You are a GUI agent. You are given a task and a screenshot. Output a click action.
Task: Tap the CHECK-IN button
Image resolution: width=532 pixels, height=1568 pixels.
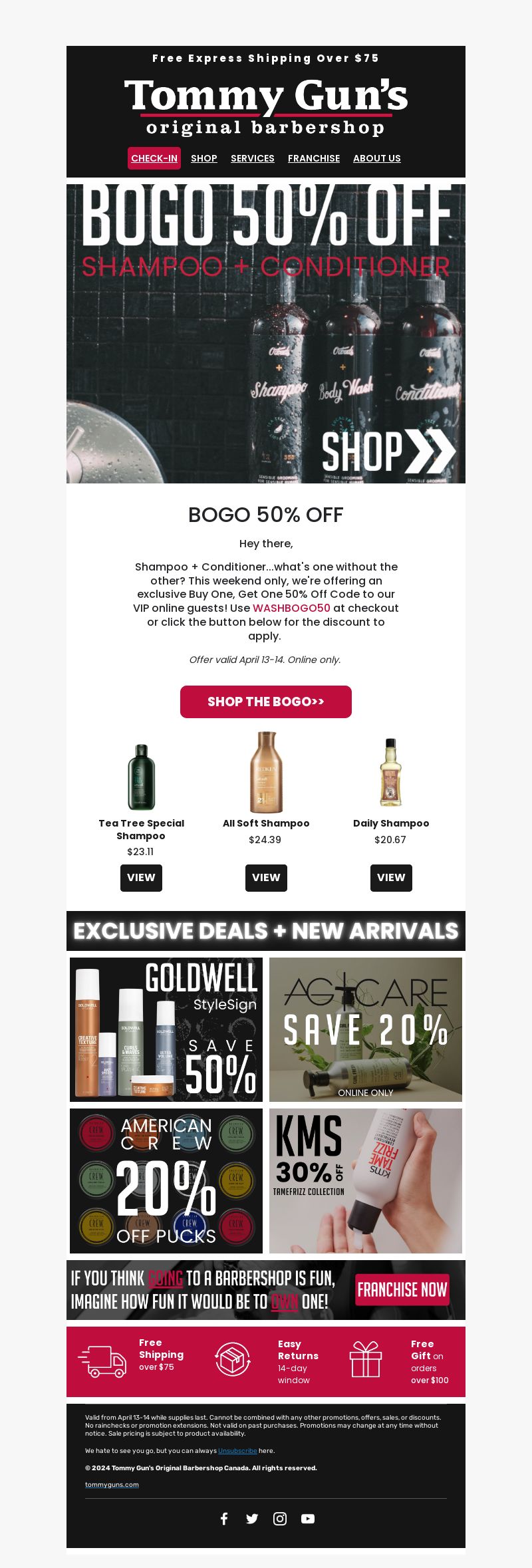(154, 158)
